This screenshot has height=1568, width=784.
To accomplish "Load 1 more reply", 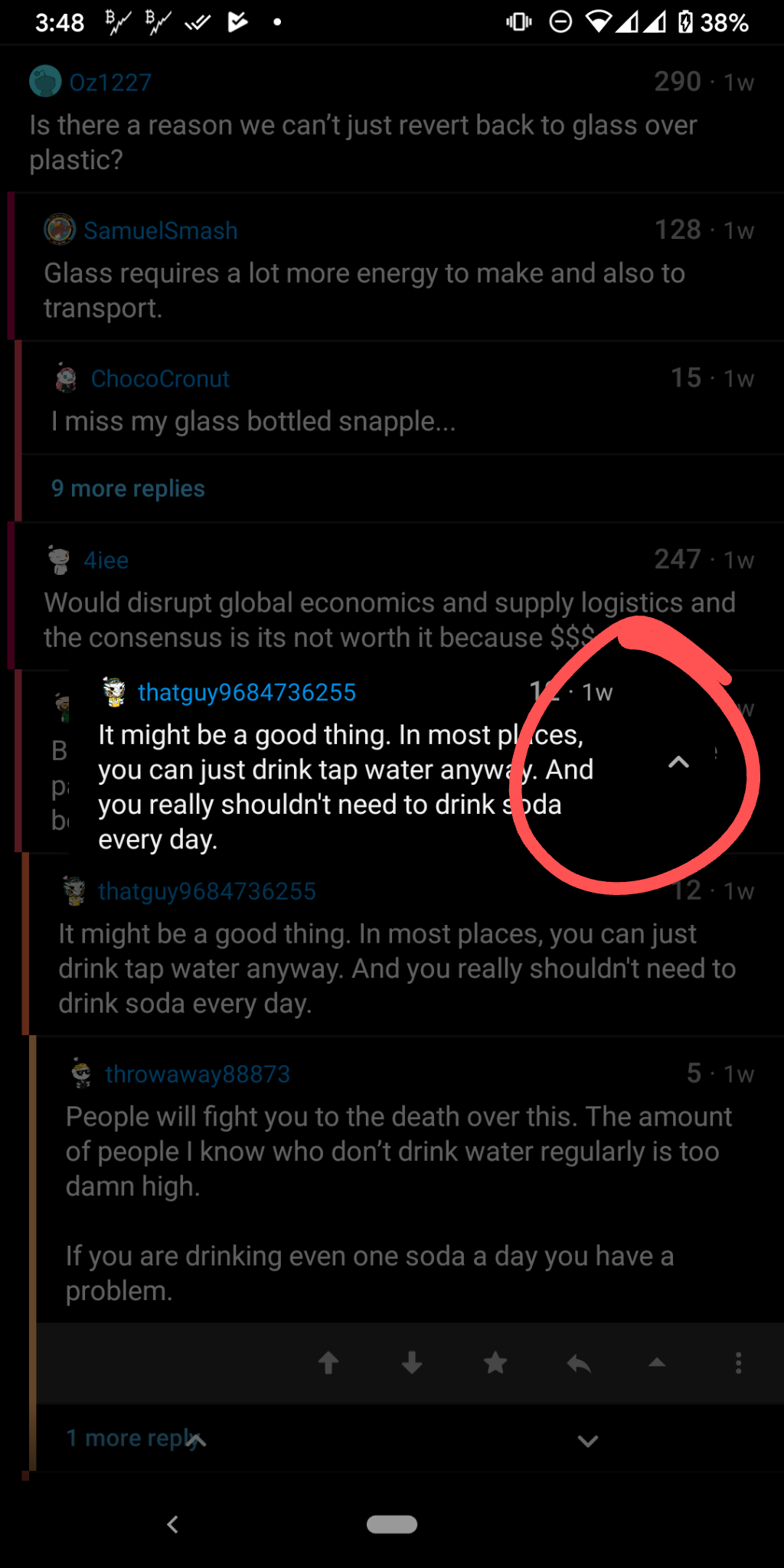I will pyautogui.click(x=130, y=1438).
